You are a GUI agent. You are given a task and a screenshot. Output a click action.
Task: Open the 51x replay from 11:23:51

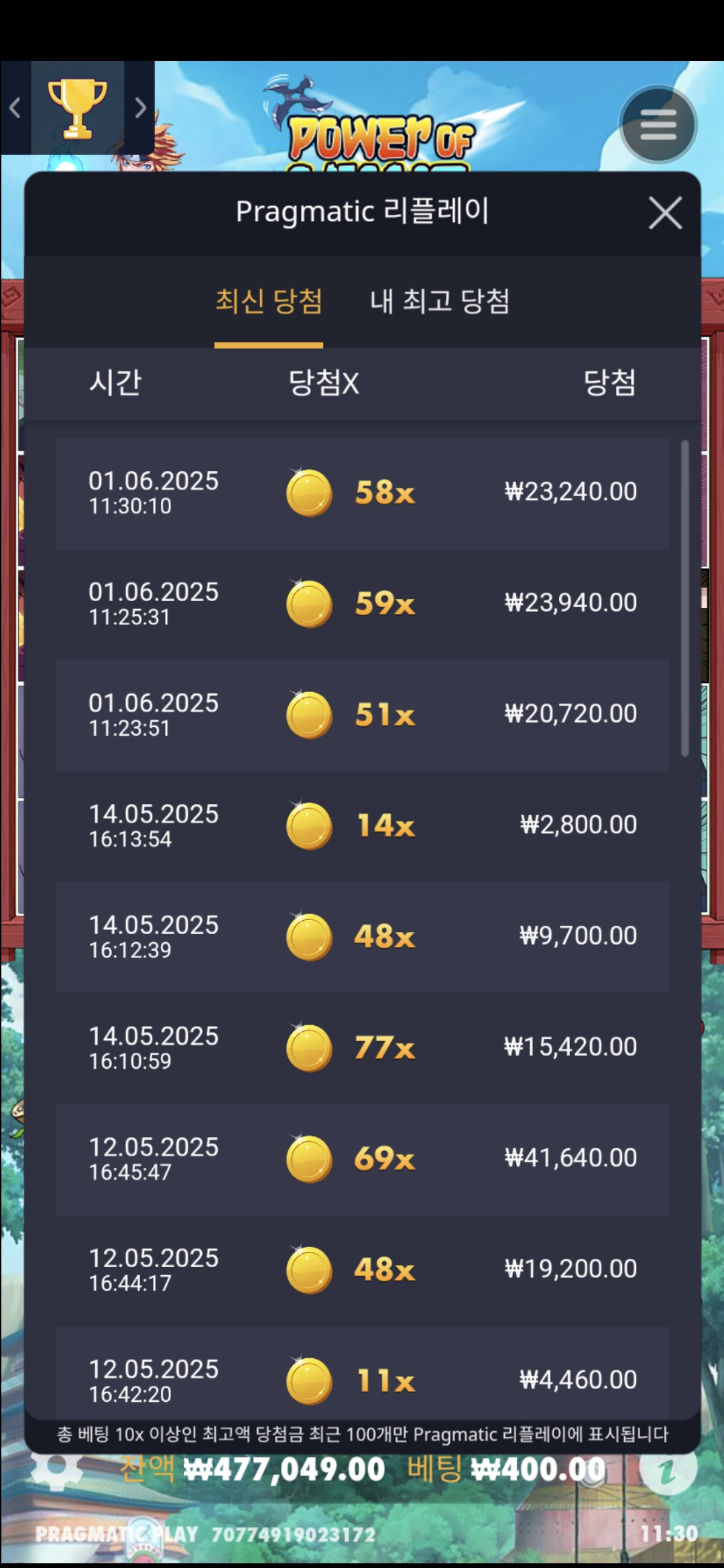[x=362, y=715]
